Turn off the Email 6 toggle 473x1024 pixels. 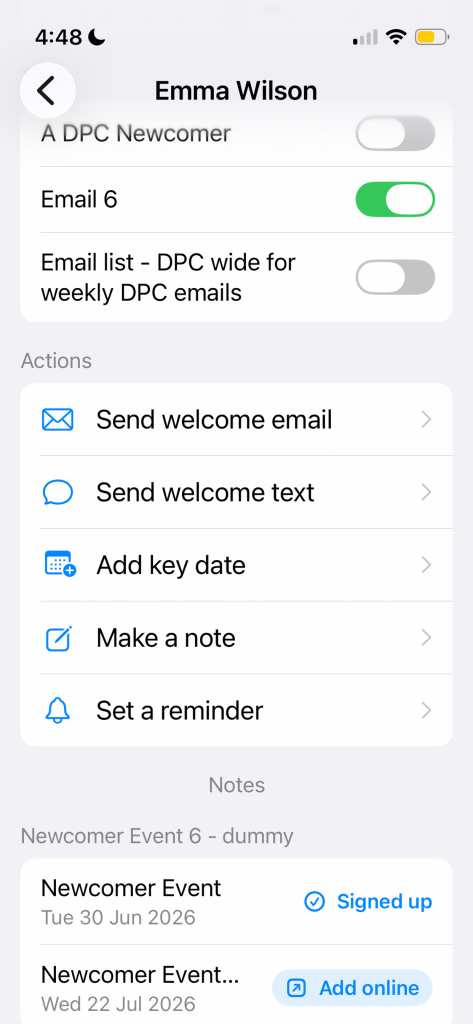click(395, 199)
